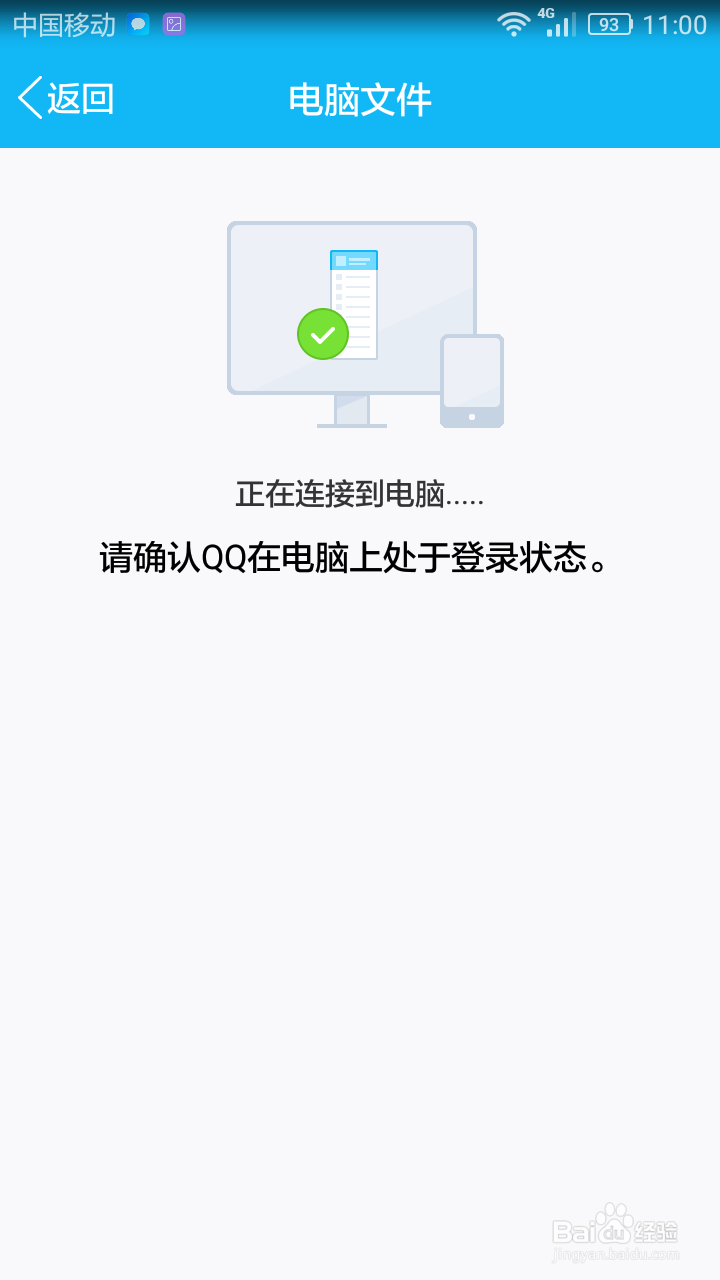The image size is (720, 1280).
Task: Tap the monitor stand in the illustration
Action: pos(352,412)
